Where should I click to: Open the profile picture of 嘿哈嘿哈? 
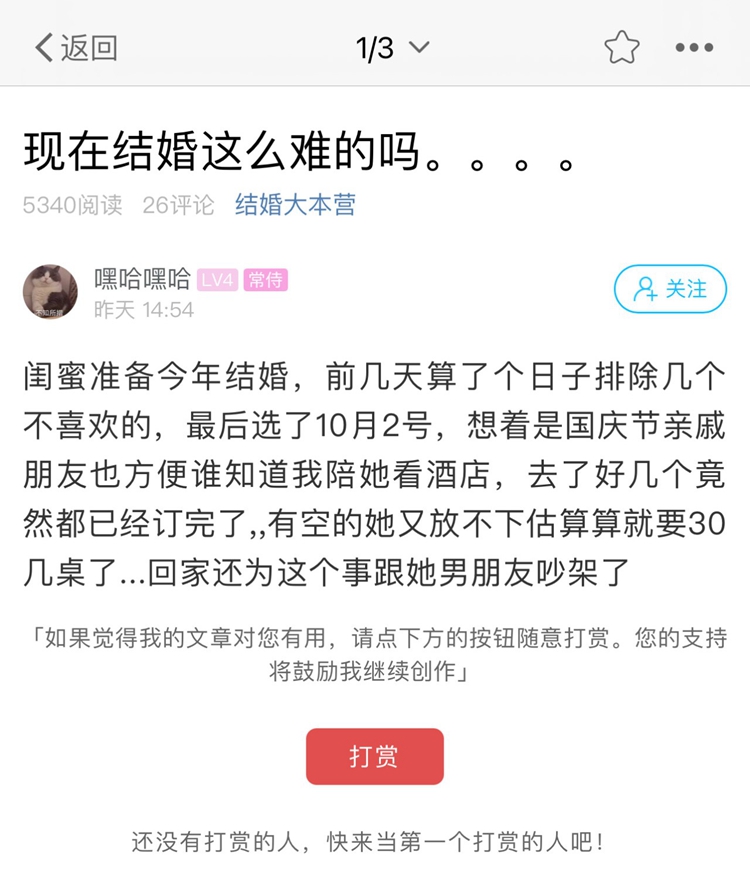point(50,292)
